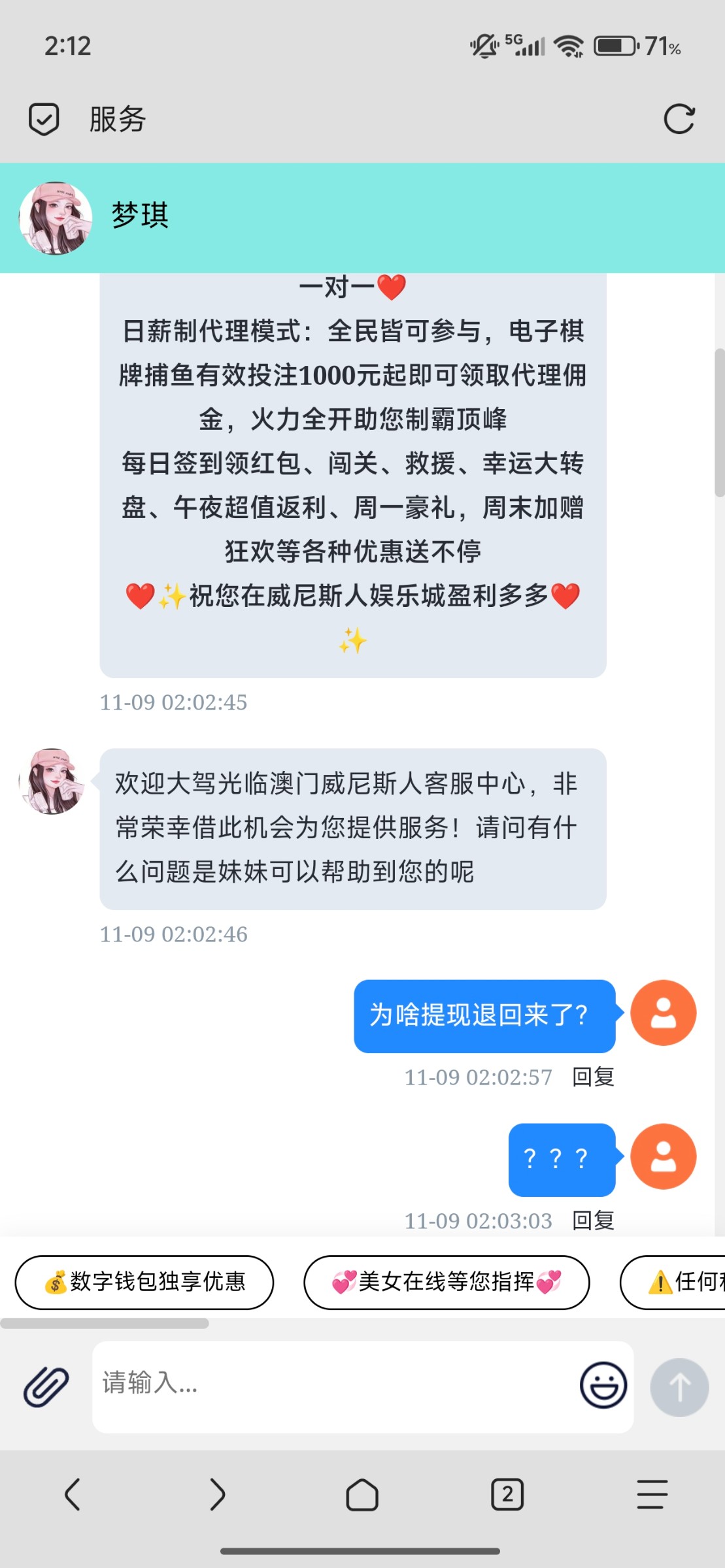The height and width of the screenshot is (1568, 725).
Task: Tap 回复 under the ??? message
Action: pyautogui.click(x=593, y=1220)
